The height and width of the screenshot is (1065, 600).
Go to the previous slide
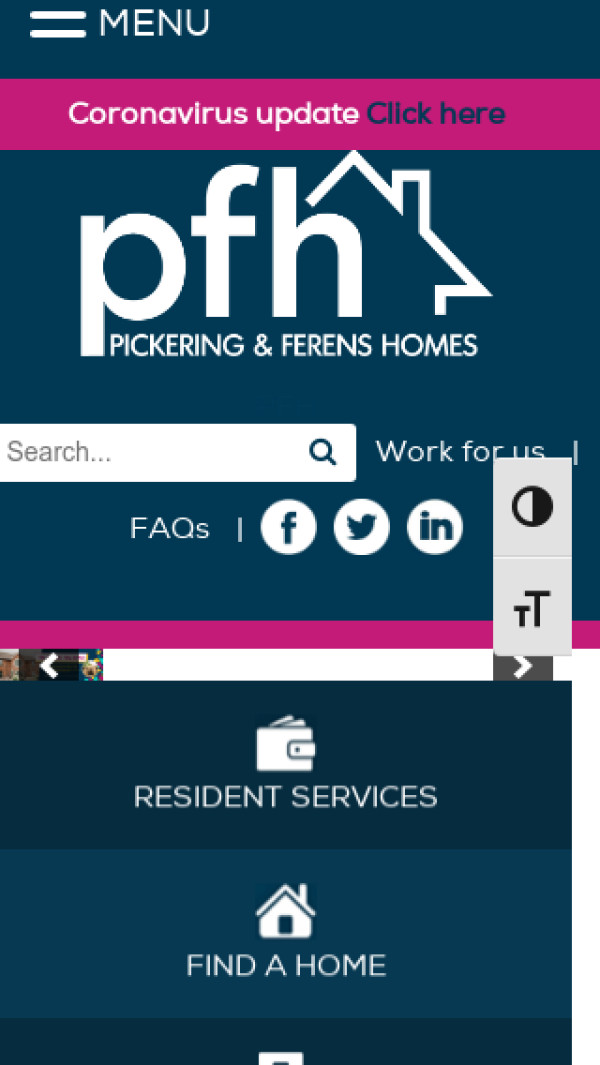tap(49, 666)
